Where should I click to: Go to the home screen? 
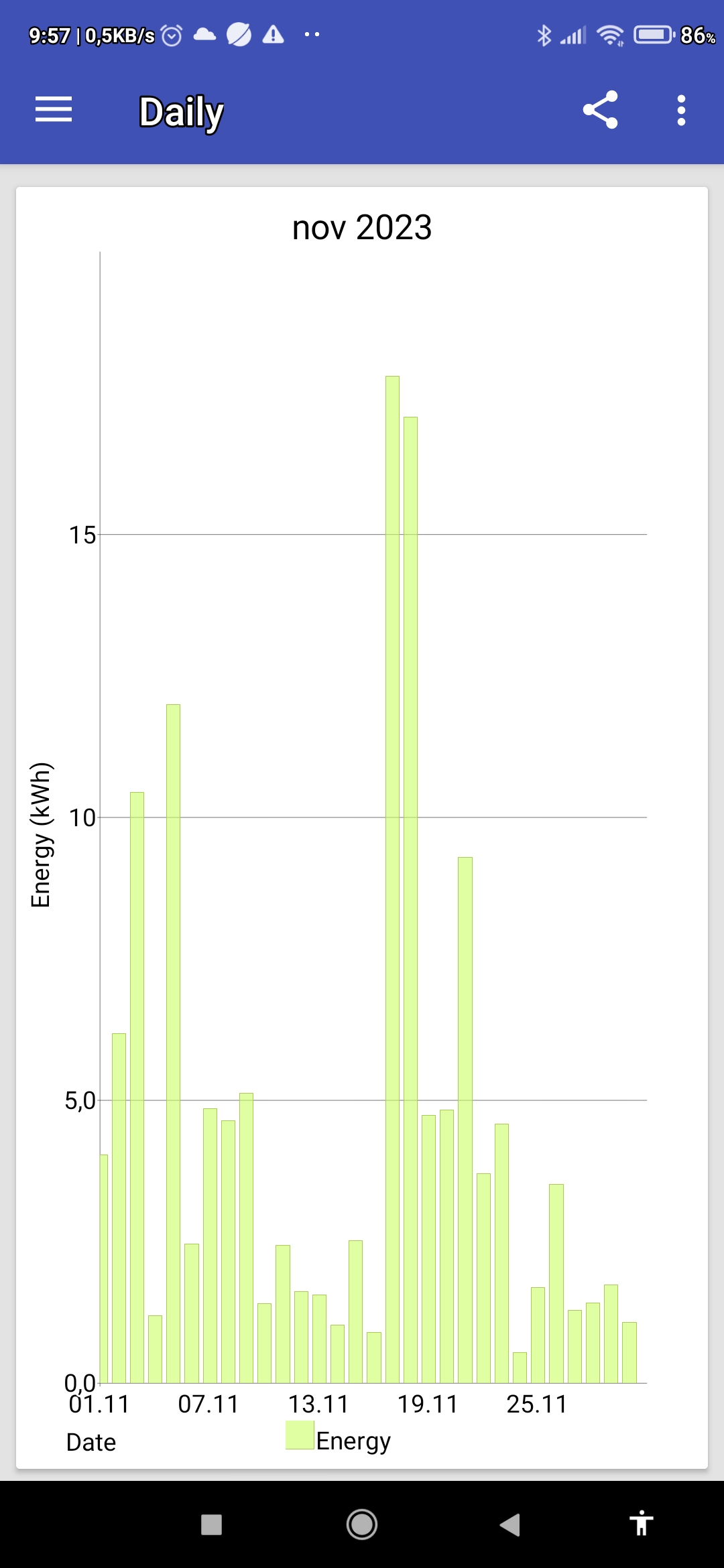(362, 1524)
